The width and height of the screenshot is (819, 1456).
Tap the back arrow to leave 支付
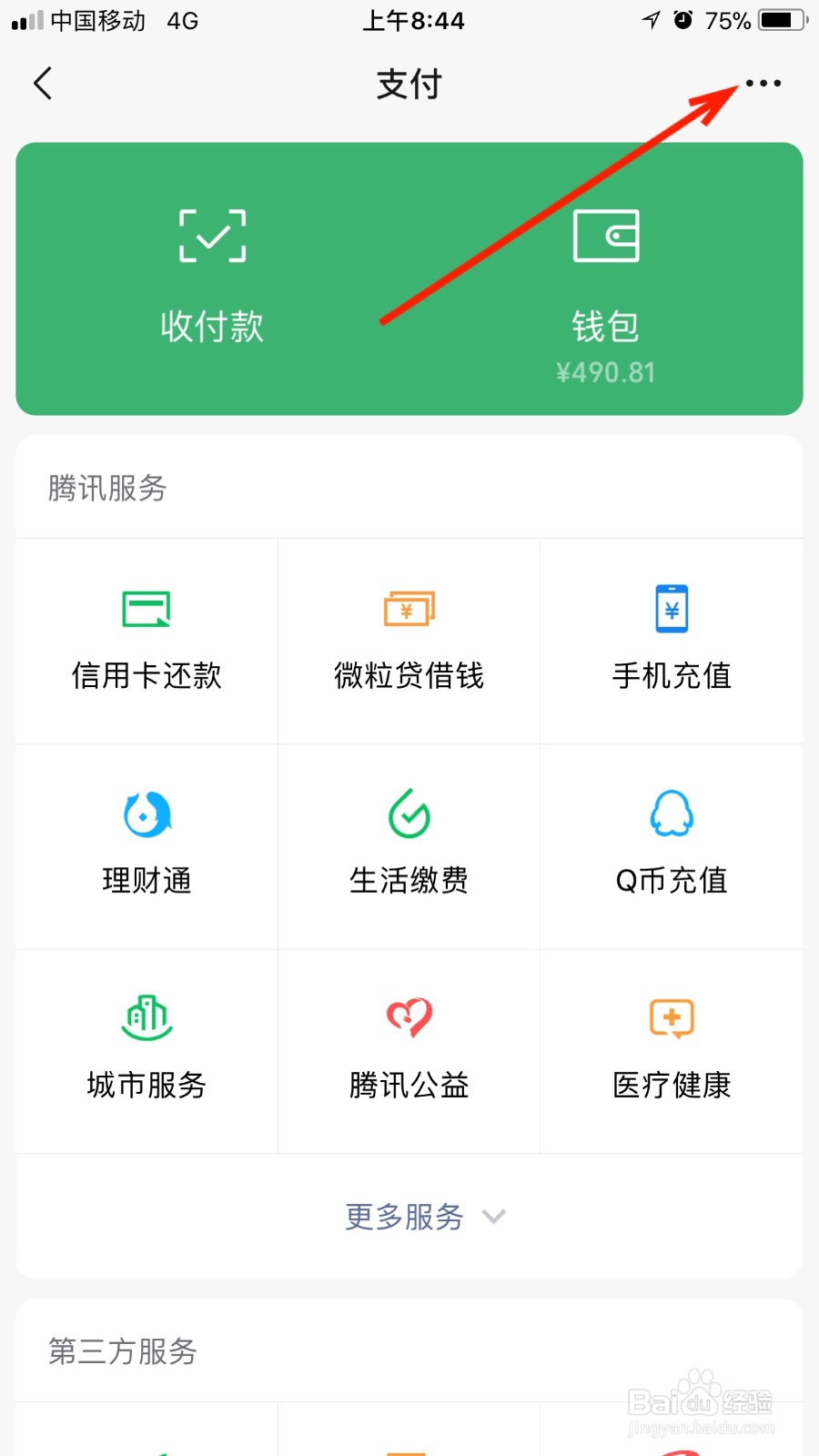[x=42, y=83]
